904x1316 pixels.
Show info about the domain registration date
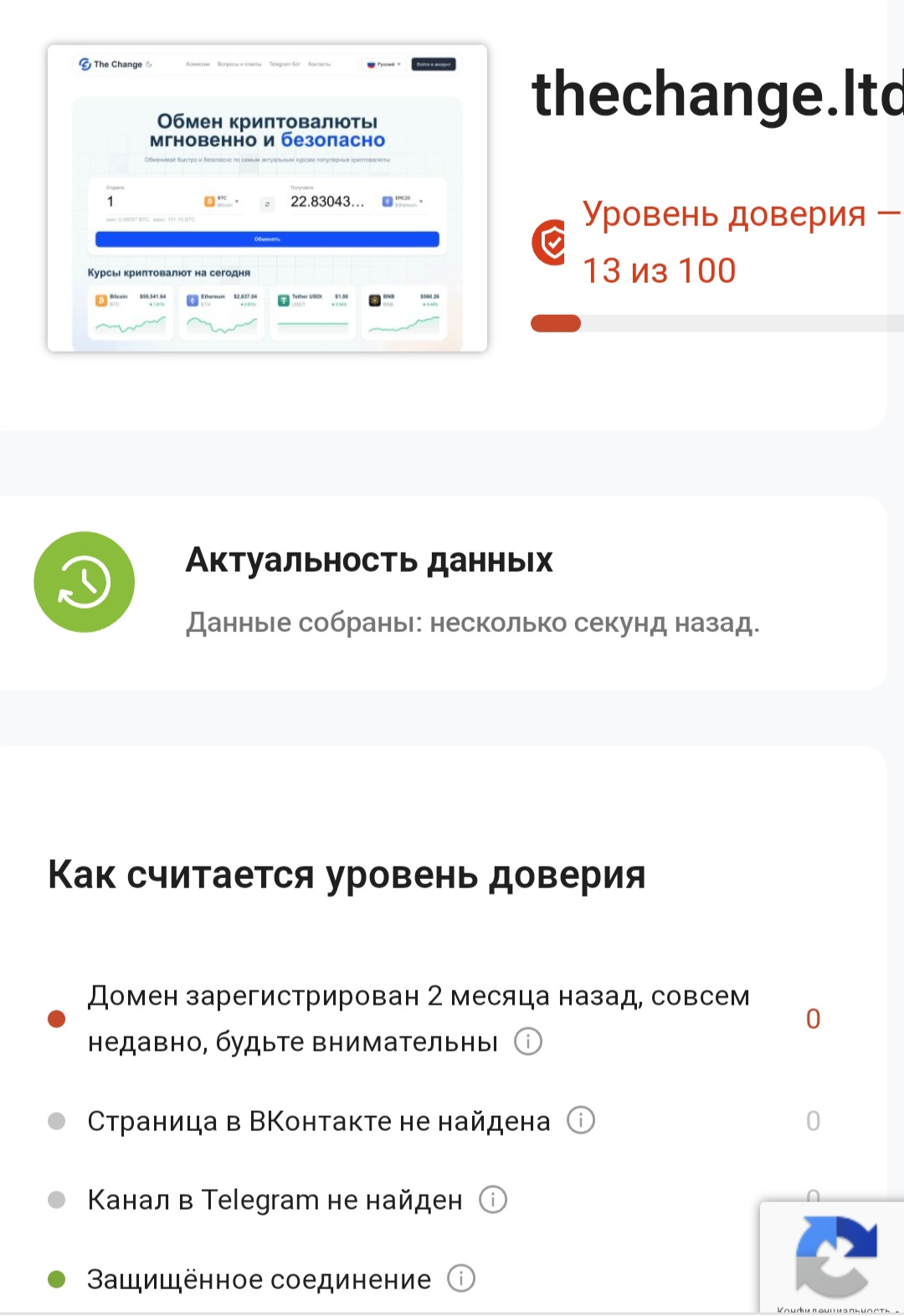pyautogui.click(x=528, y=1041)
